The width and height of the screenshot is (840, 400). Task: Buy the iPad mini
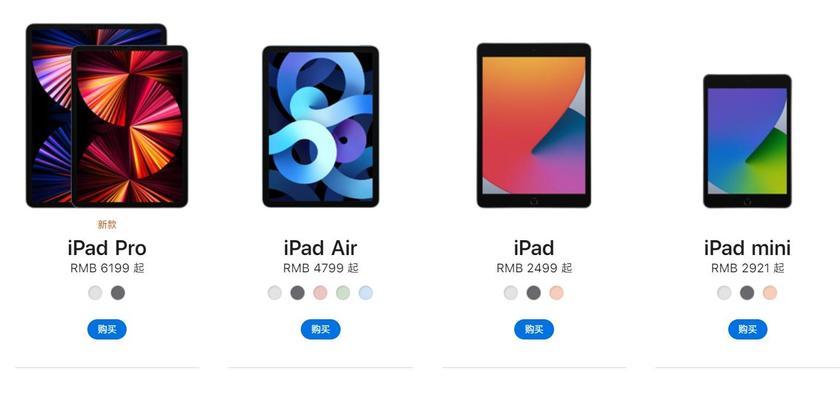coord(747,329)
